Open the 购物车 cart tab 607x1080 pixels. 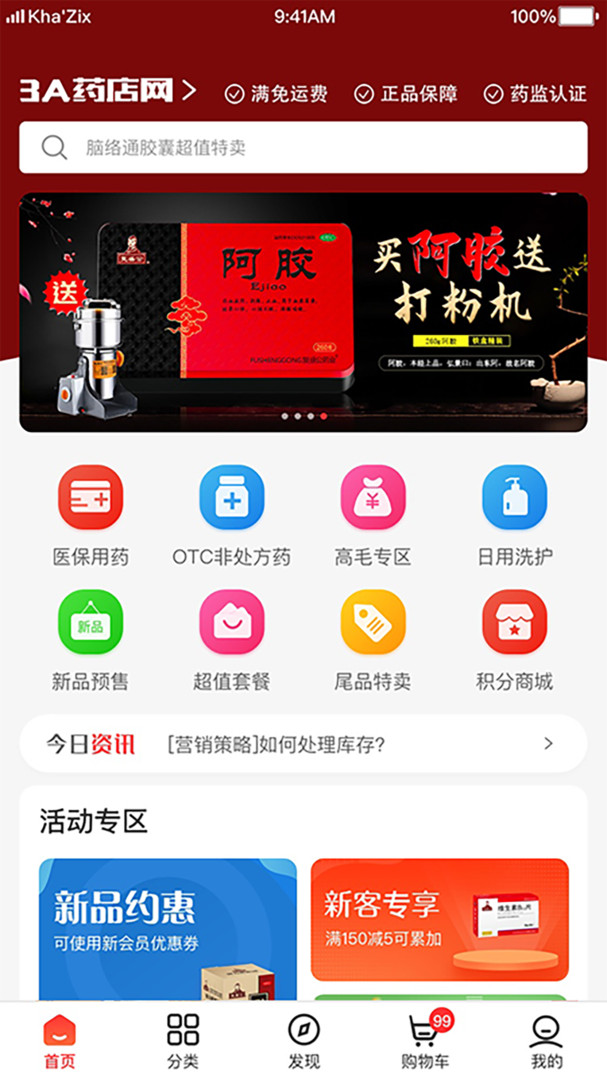coord(424,1040)
